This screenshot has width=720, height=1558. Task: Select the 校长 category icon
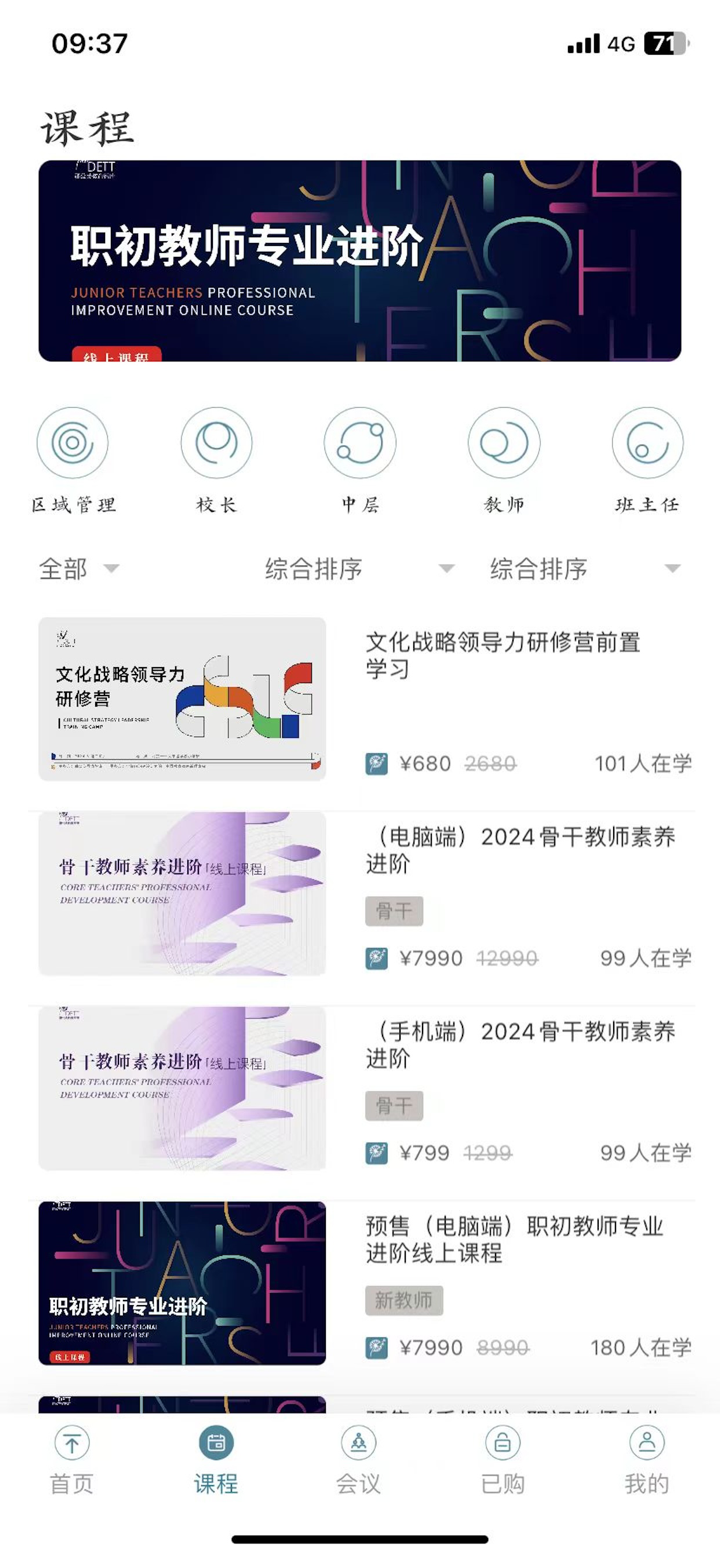pos(216,441)
